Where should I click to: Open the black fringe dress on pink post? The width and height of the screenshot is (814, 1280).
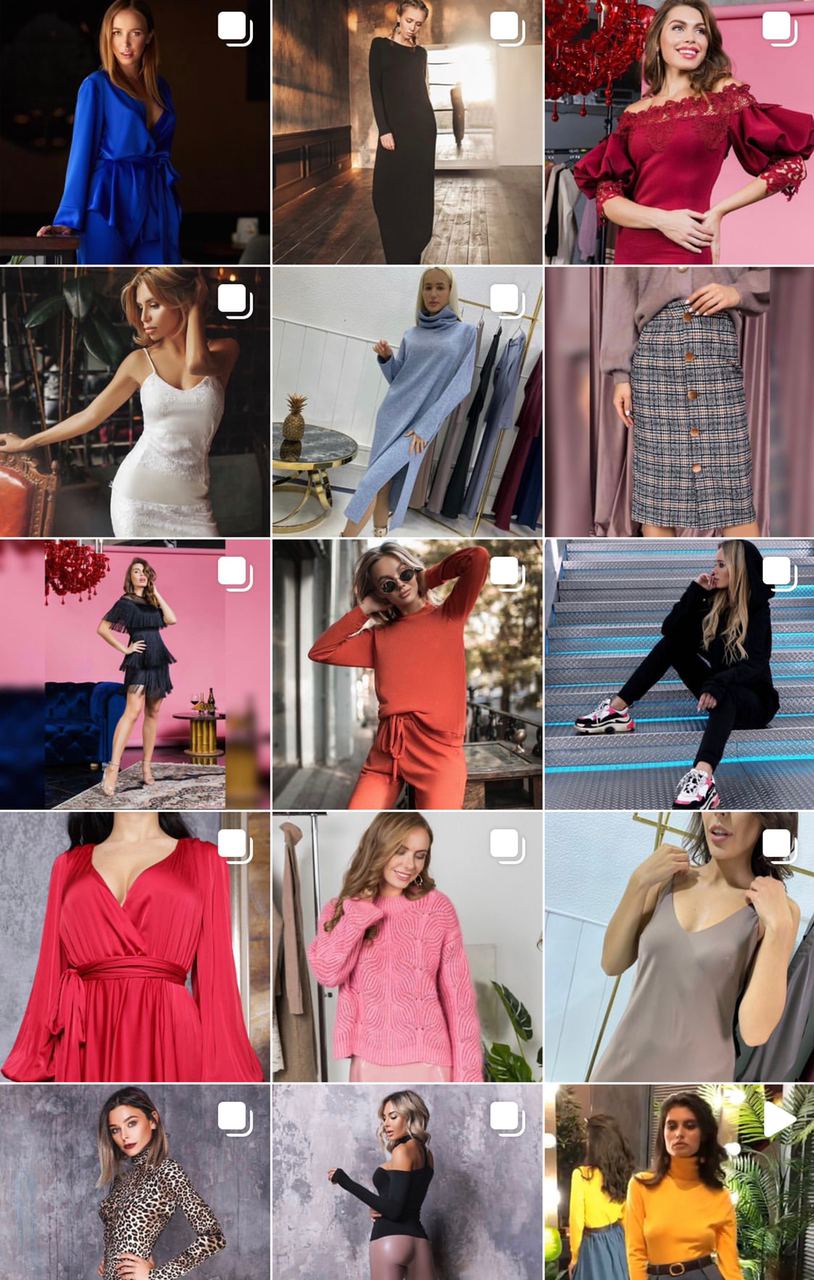[135, 674]
